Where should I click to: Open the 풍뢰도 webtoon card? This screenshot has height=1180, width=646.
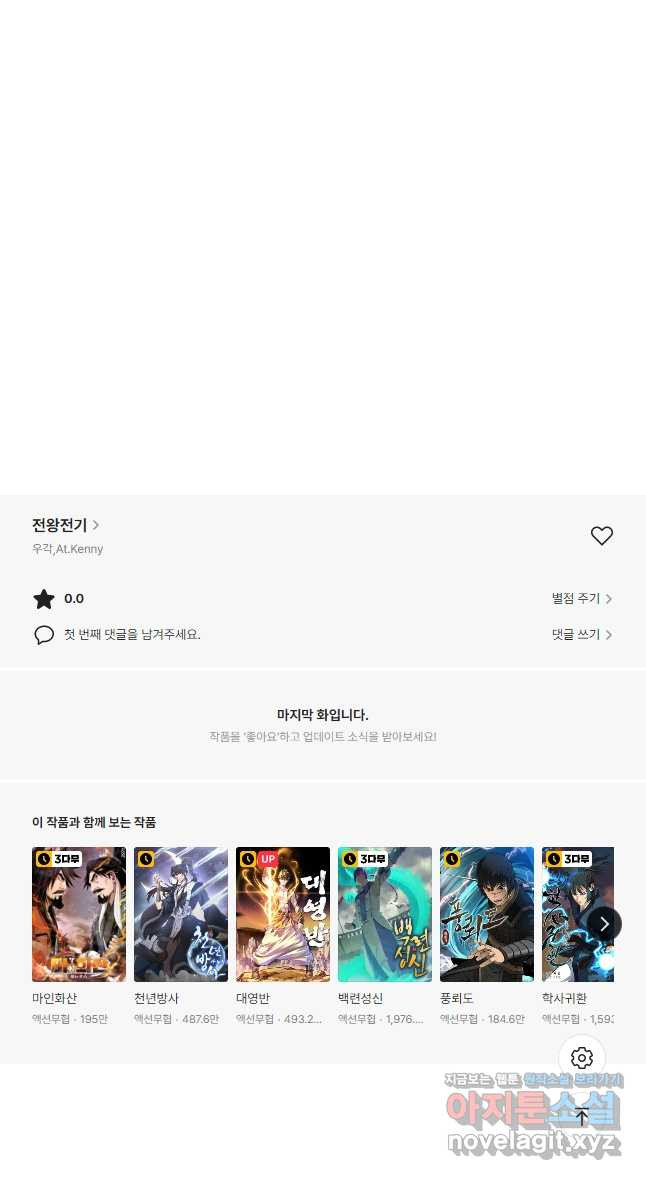click(x=487, y=914)
